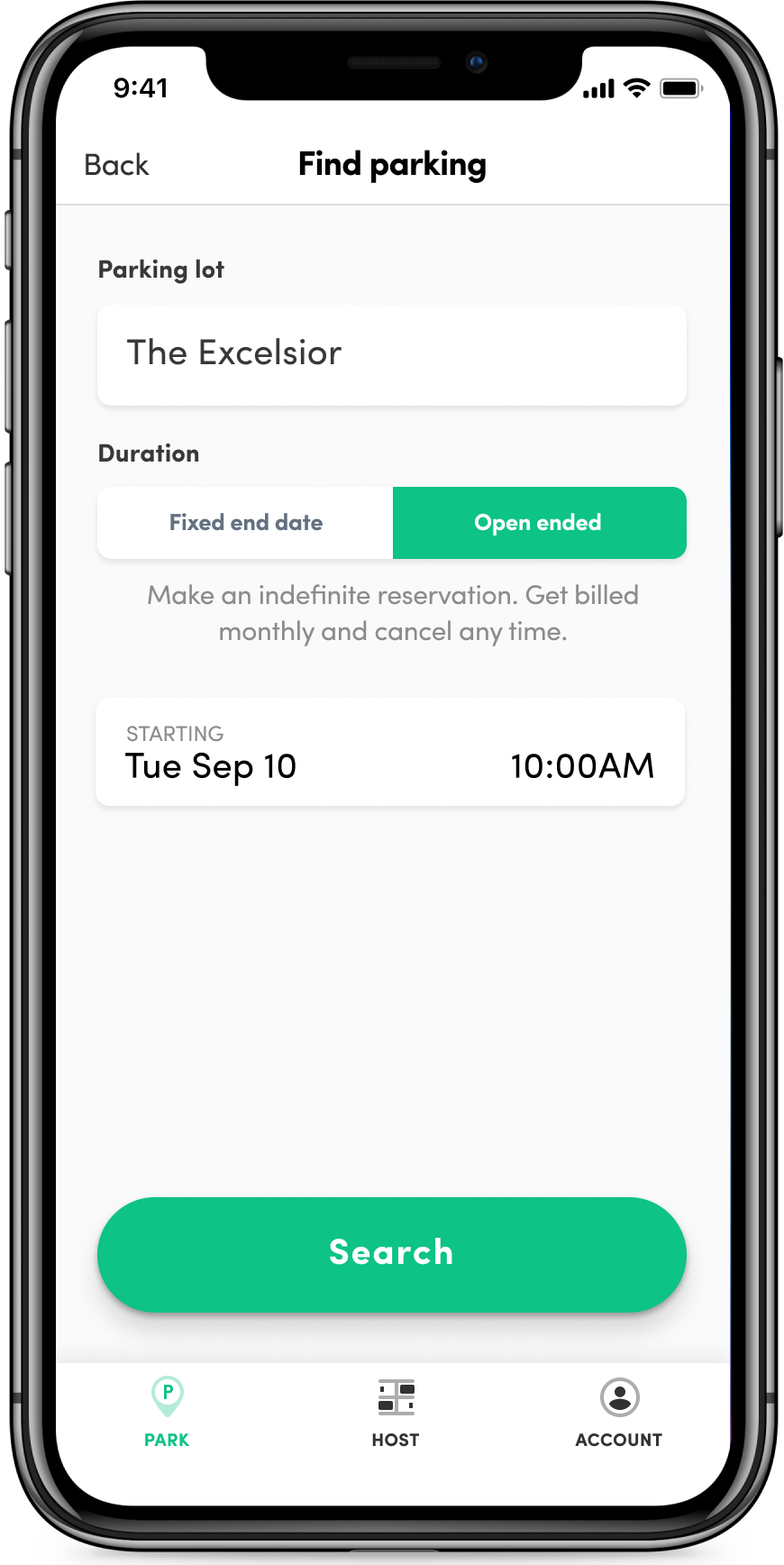Image resolution: width=784 pixels, height=1565 pixels.
Task: Edit the 10:00AM start time
Action: (x=582, y=765)
